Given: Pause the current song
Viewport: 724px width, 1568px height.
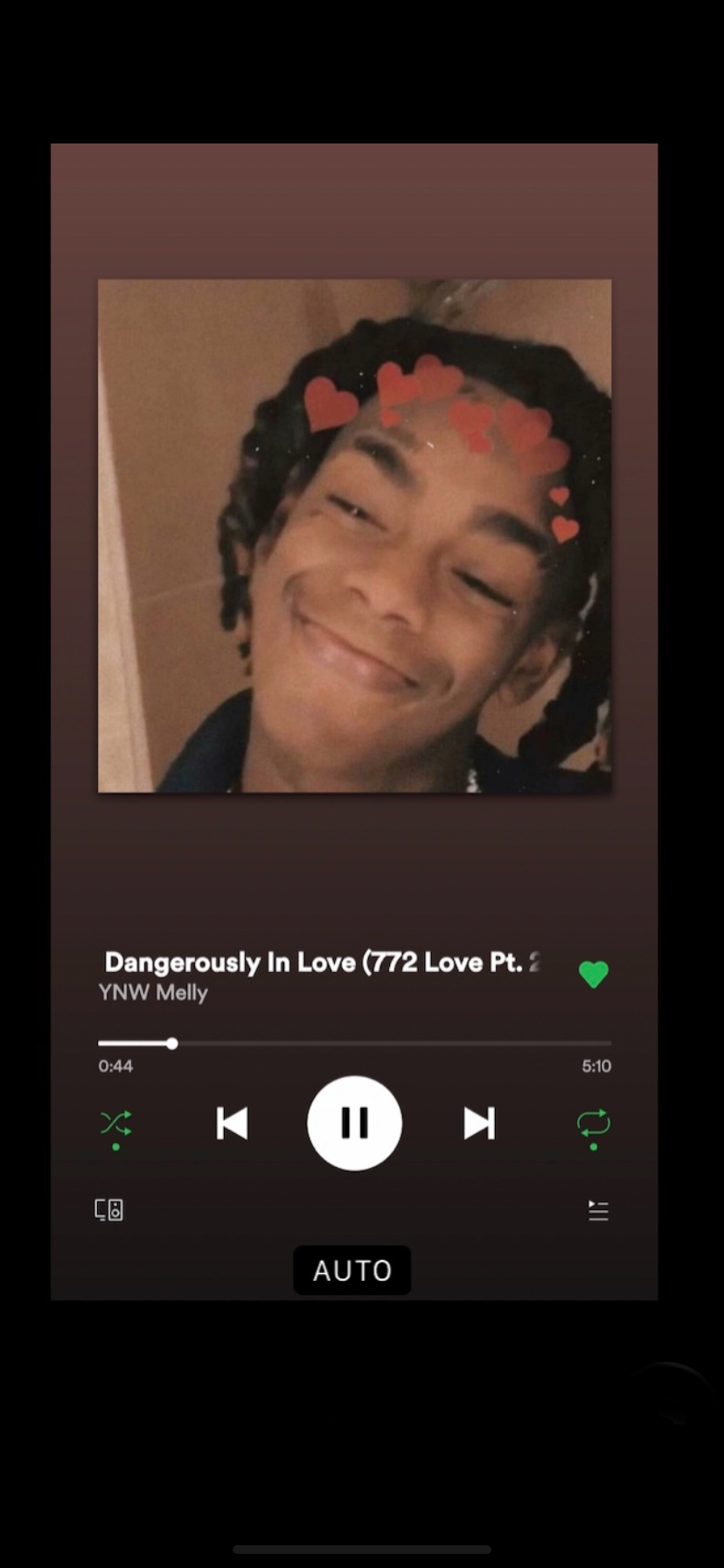Looking at the screenshot, I should click(354, 1123).
